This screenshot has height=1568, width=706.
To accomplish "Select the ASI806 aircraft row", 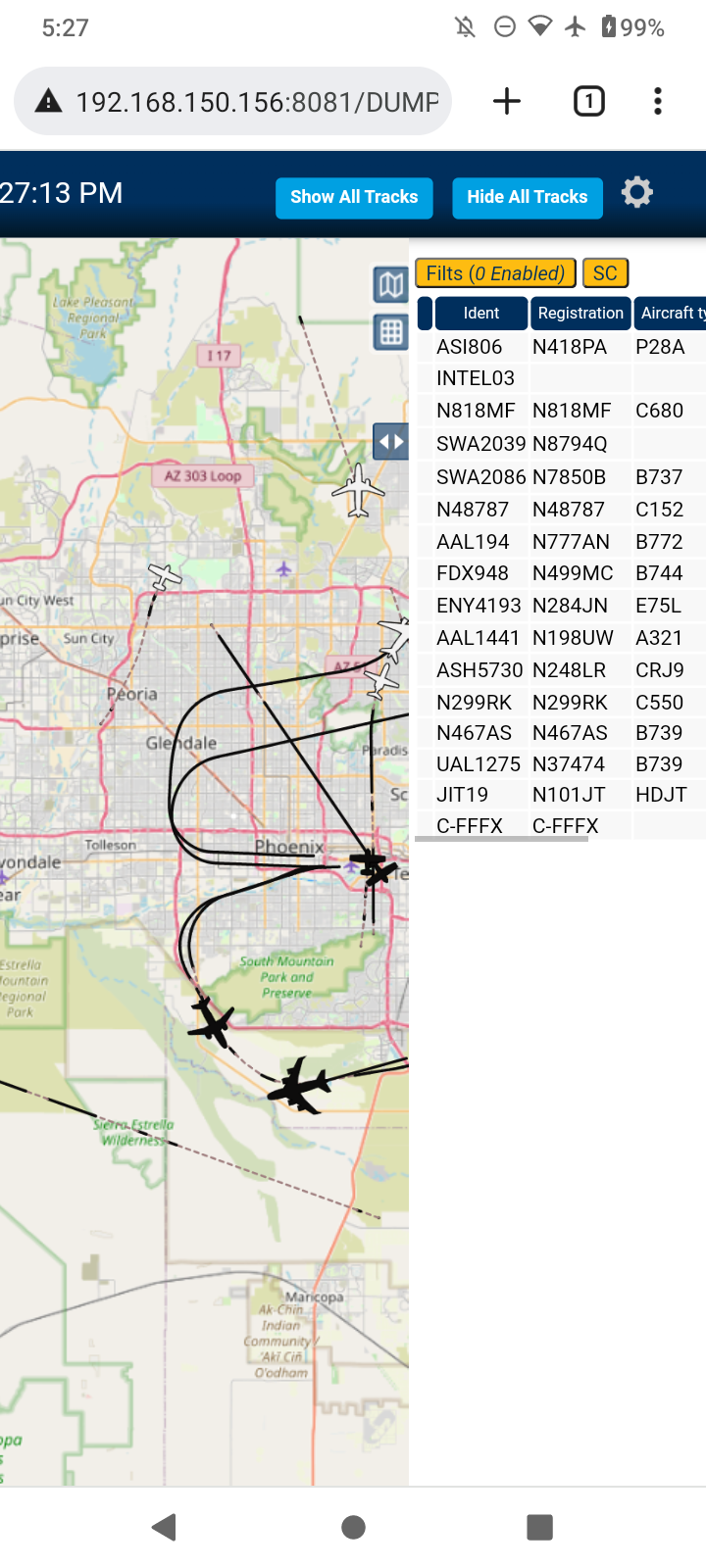I will (561, 347).
